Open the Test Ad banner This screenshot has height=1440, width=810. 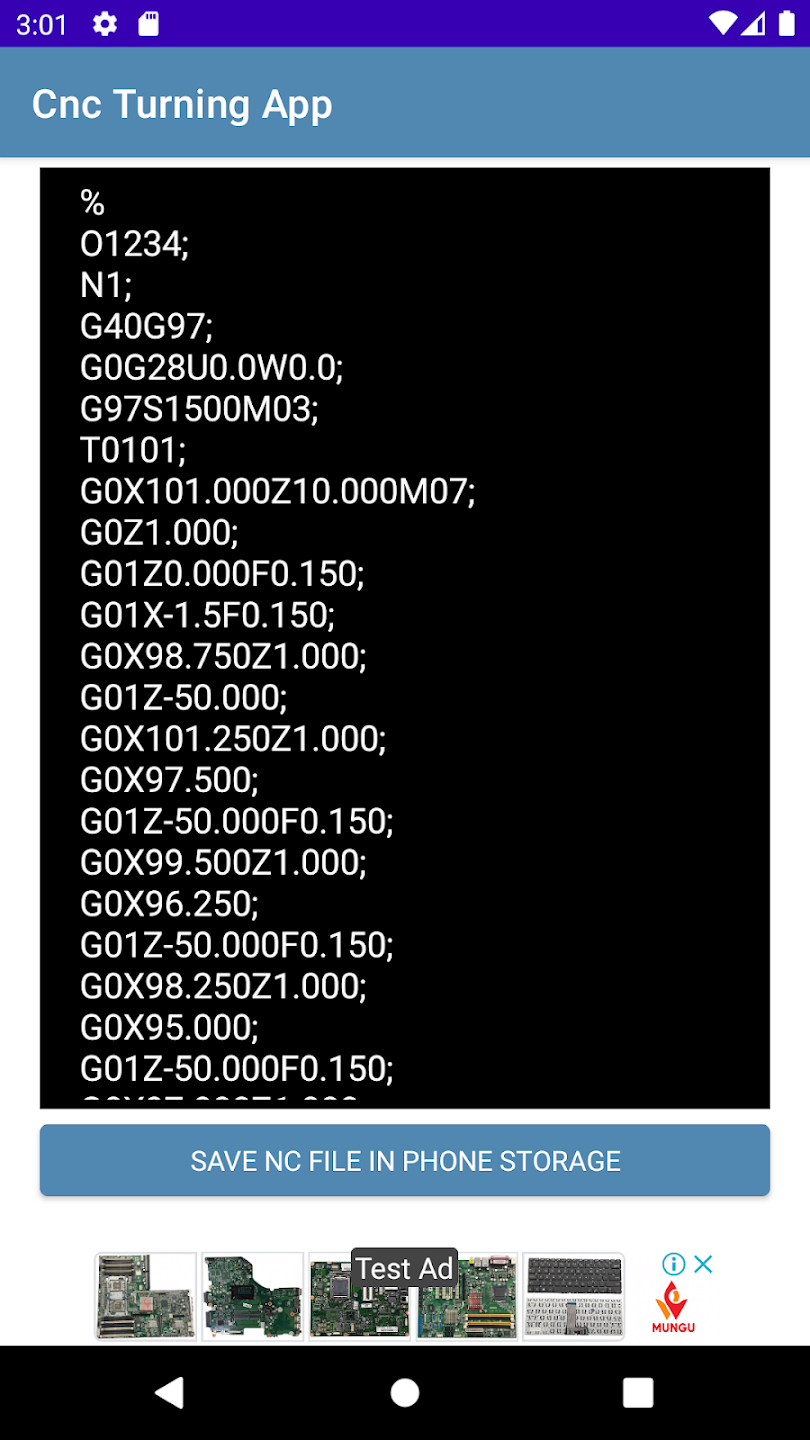click(360, 1298)
